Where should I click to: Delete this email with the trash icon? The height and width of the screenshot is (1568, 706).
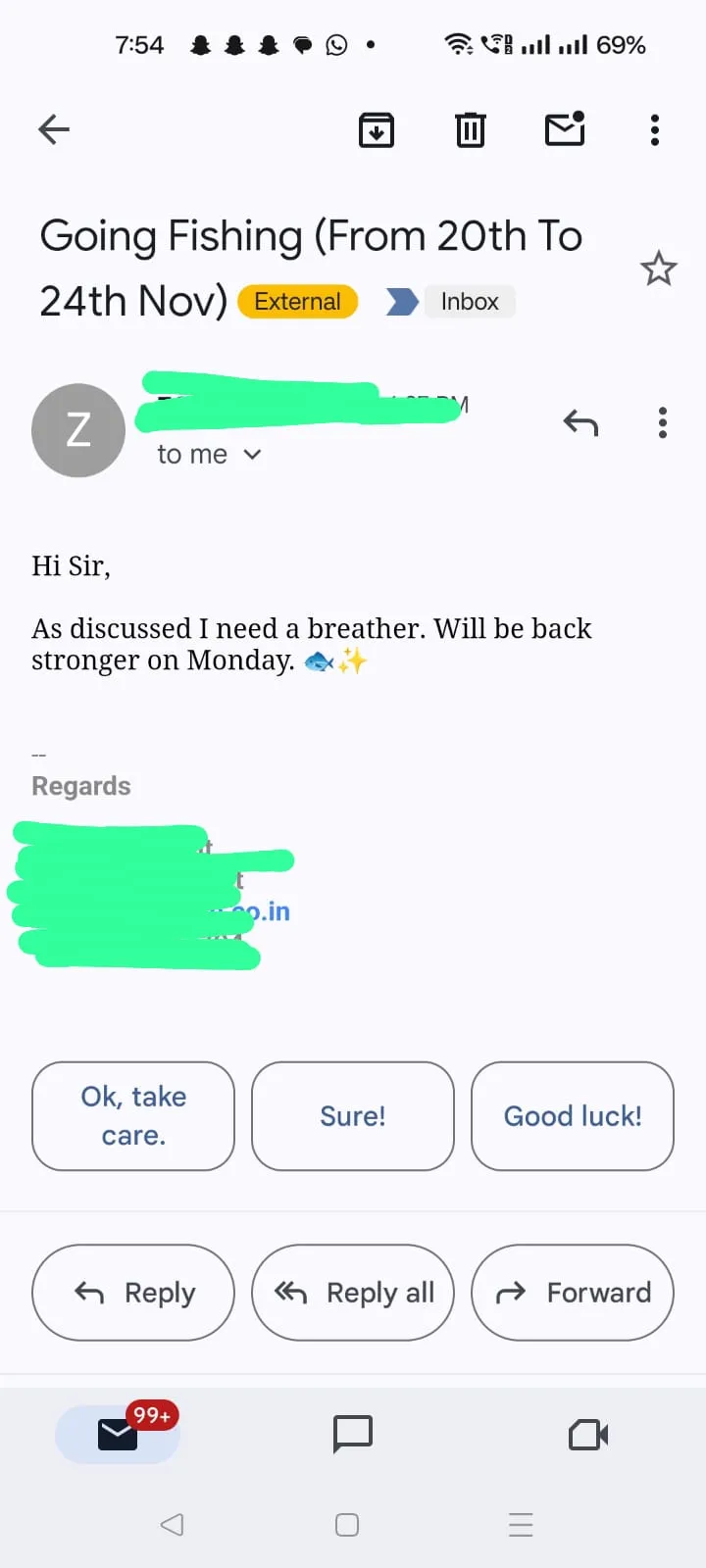click(471, 129)
